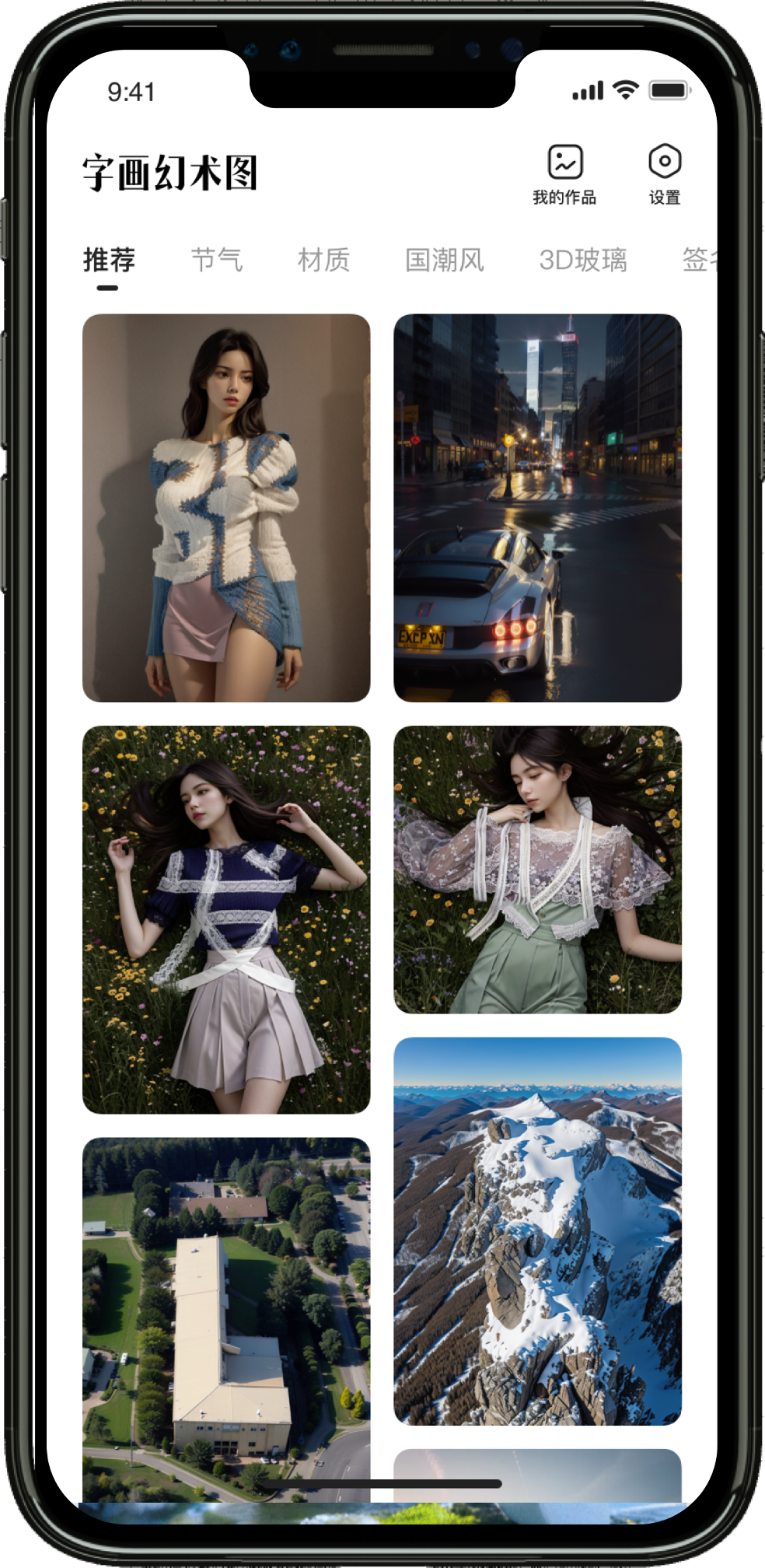Switch to the 节气 tab
765x1568 pixels.
pyautogui.click(x=217, y=260)
